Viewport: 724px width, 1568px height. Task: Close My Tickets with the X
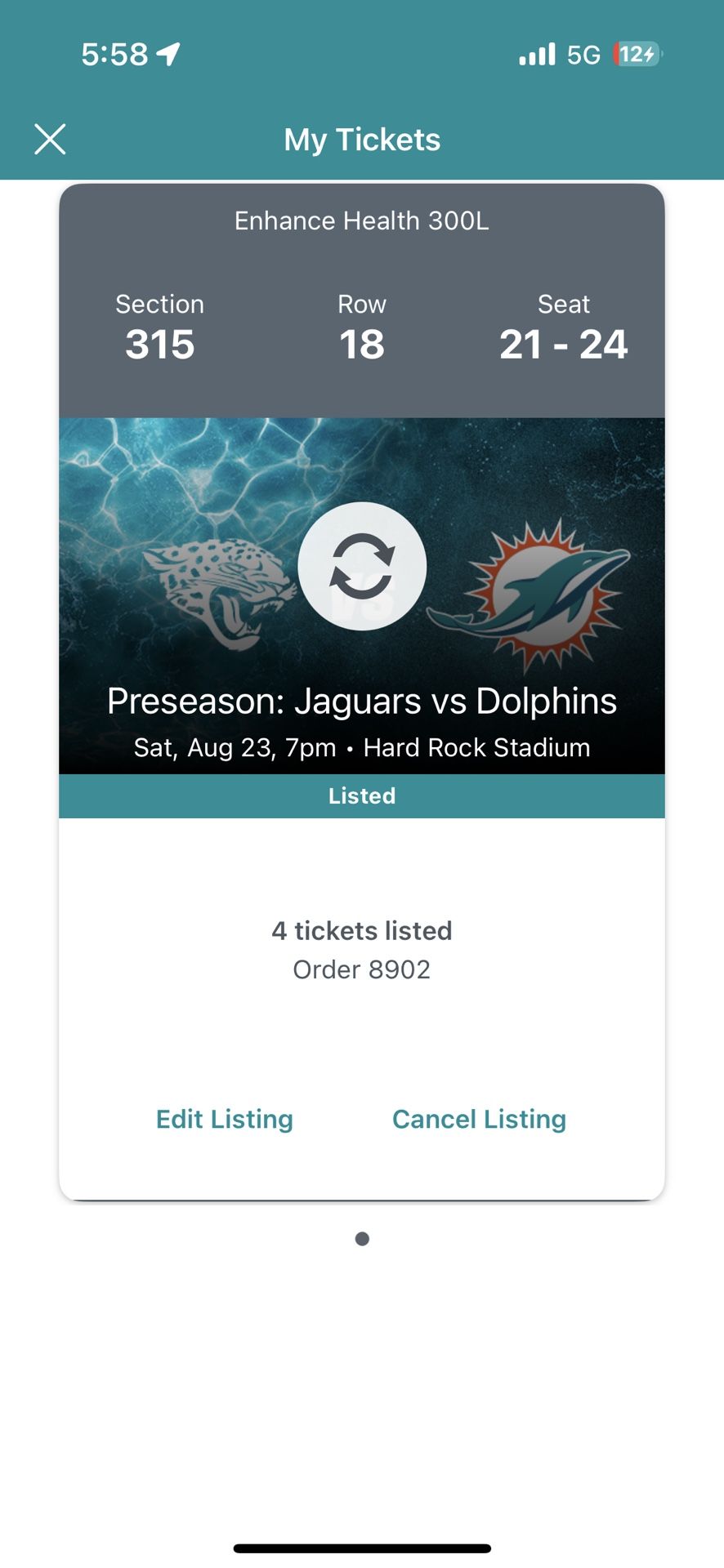pyautogui.click(x=50, y=139)
